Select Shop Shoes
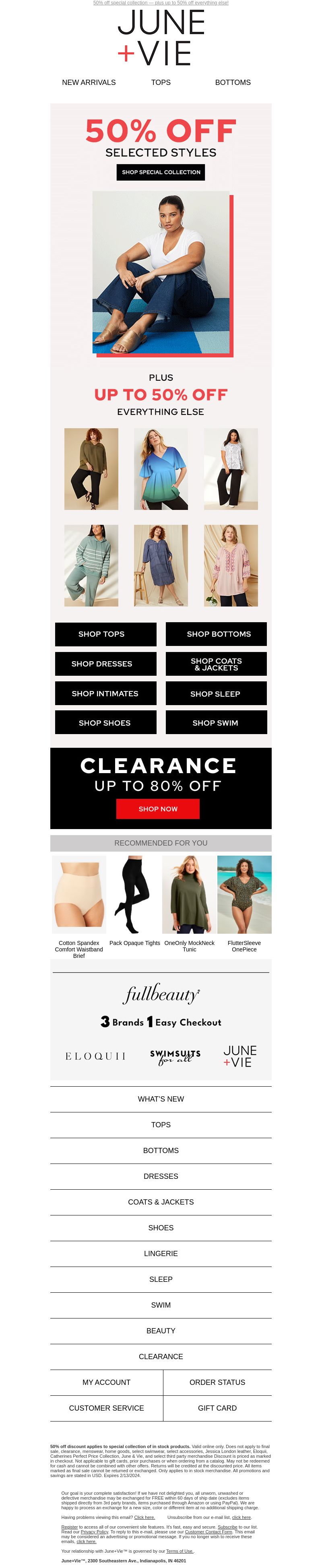Viewport: 322px width, 1568px height. 105,722
